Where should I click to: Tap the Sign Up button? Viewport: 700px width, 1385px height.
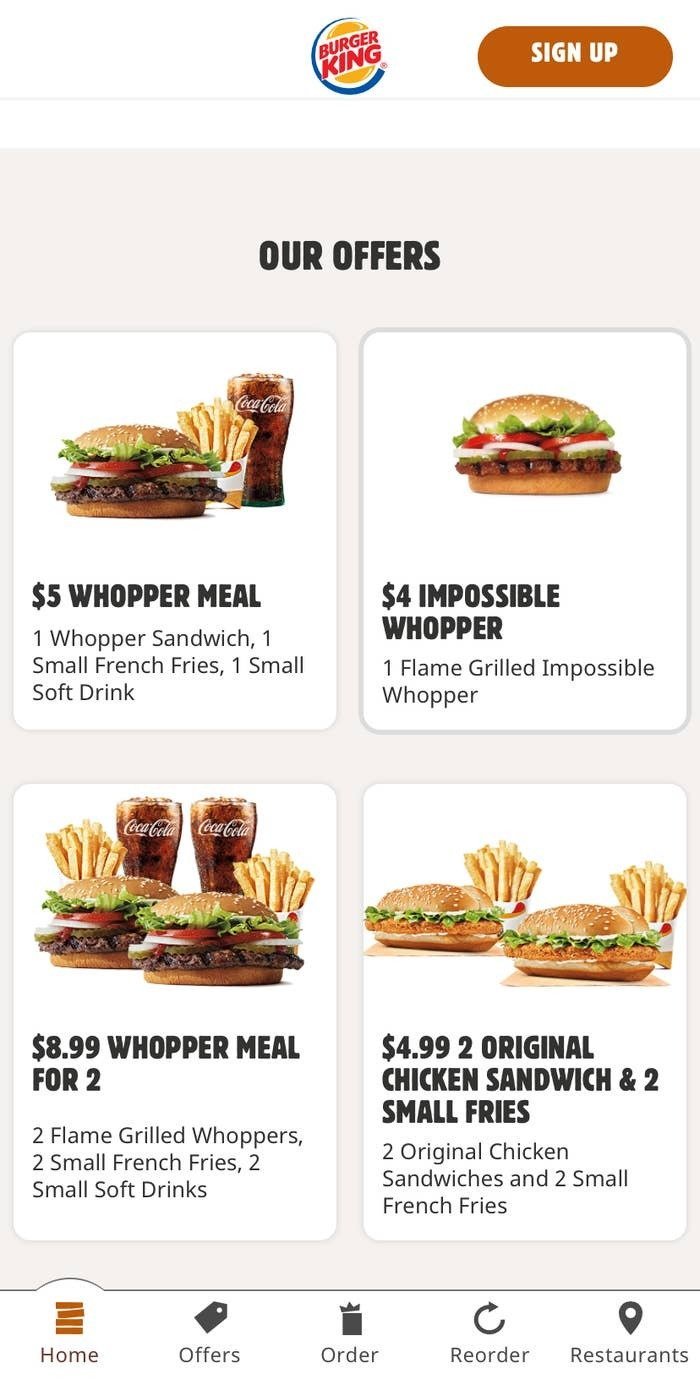[575, 56]
